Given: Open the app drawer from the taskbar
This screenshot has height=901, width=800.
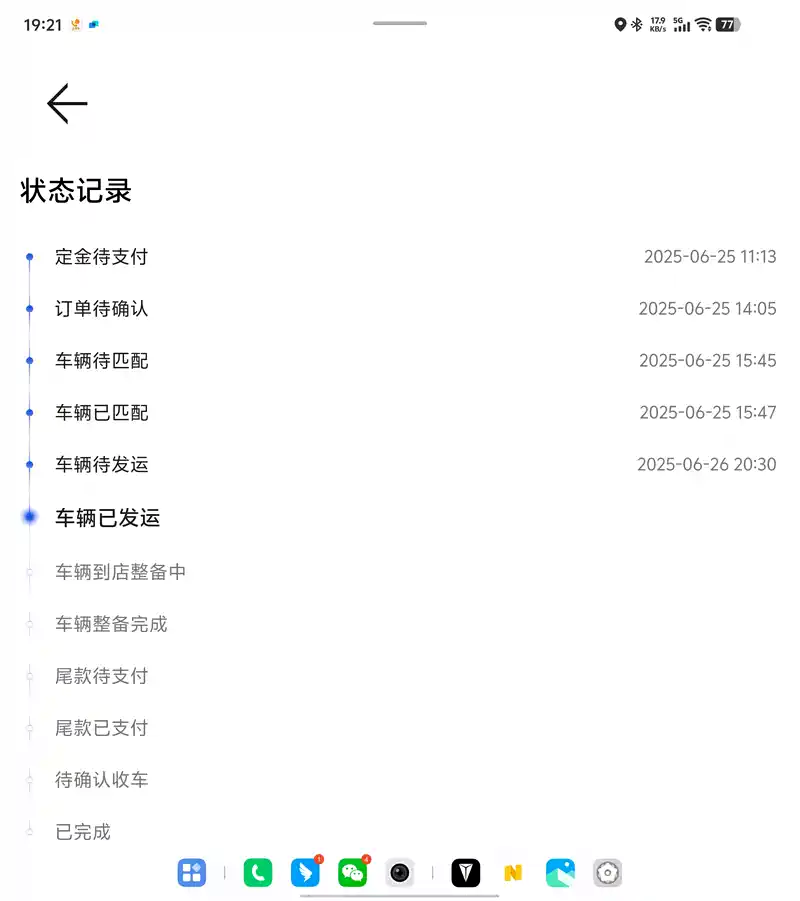Looking at the screenshot, I should pos(191,873).
